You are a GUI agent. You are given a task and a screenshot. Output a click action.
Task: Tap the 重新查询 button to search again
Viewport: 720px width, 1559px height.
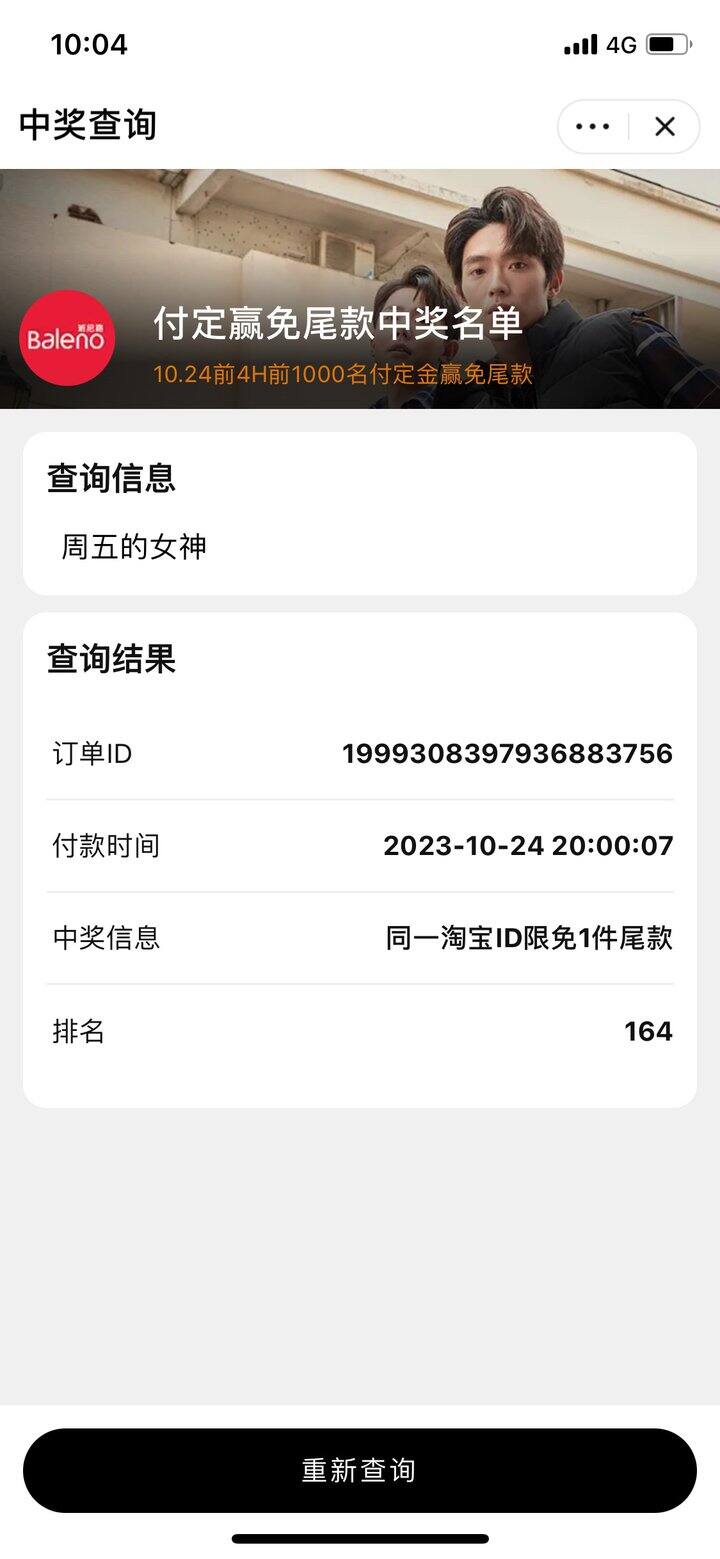click(x=359, y=1470)
